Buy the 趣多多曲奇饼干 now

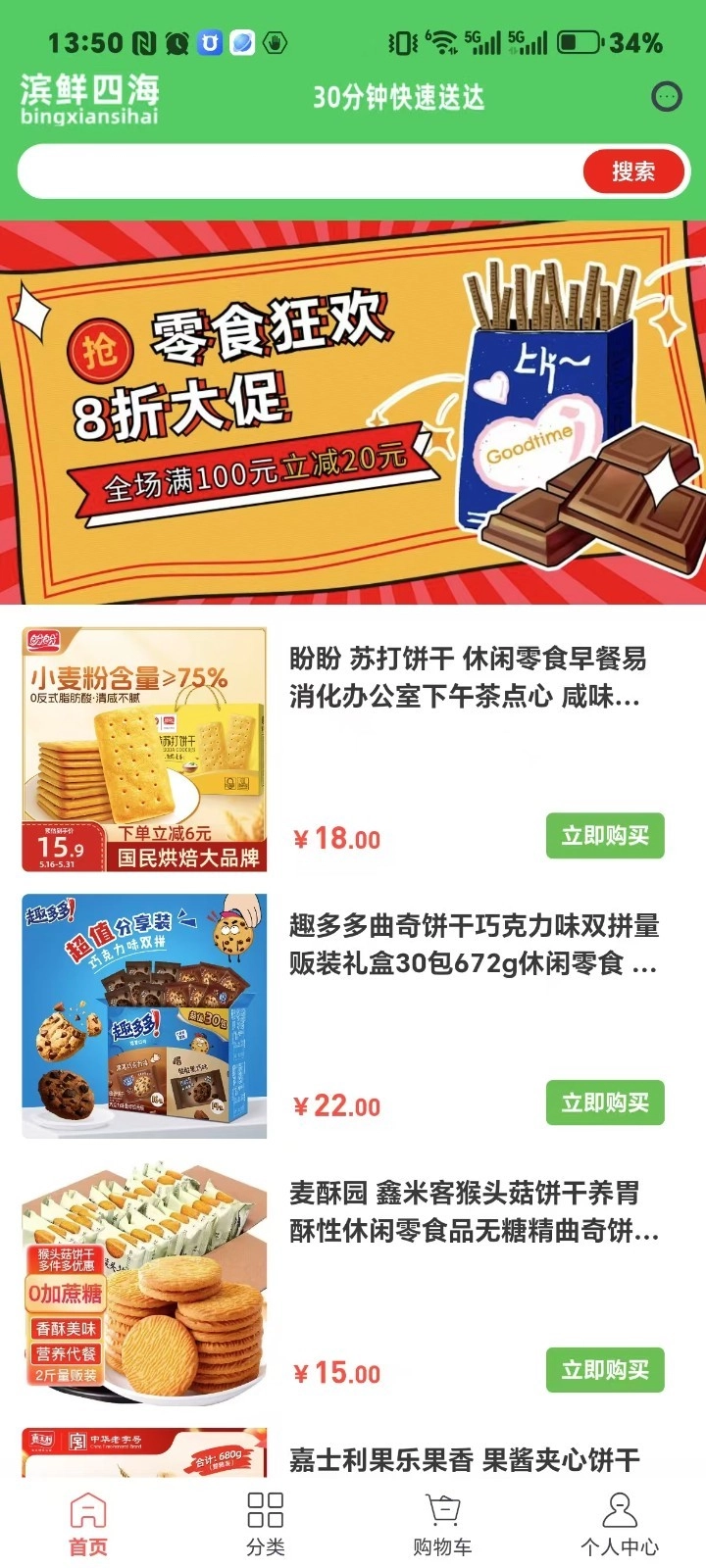(605, 1103)
